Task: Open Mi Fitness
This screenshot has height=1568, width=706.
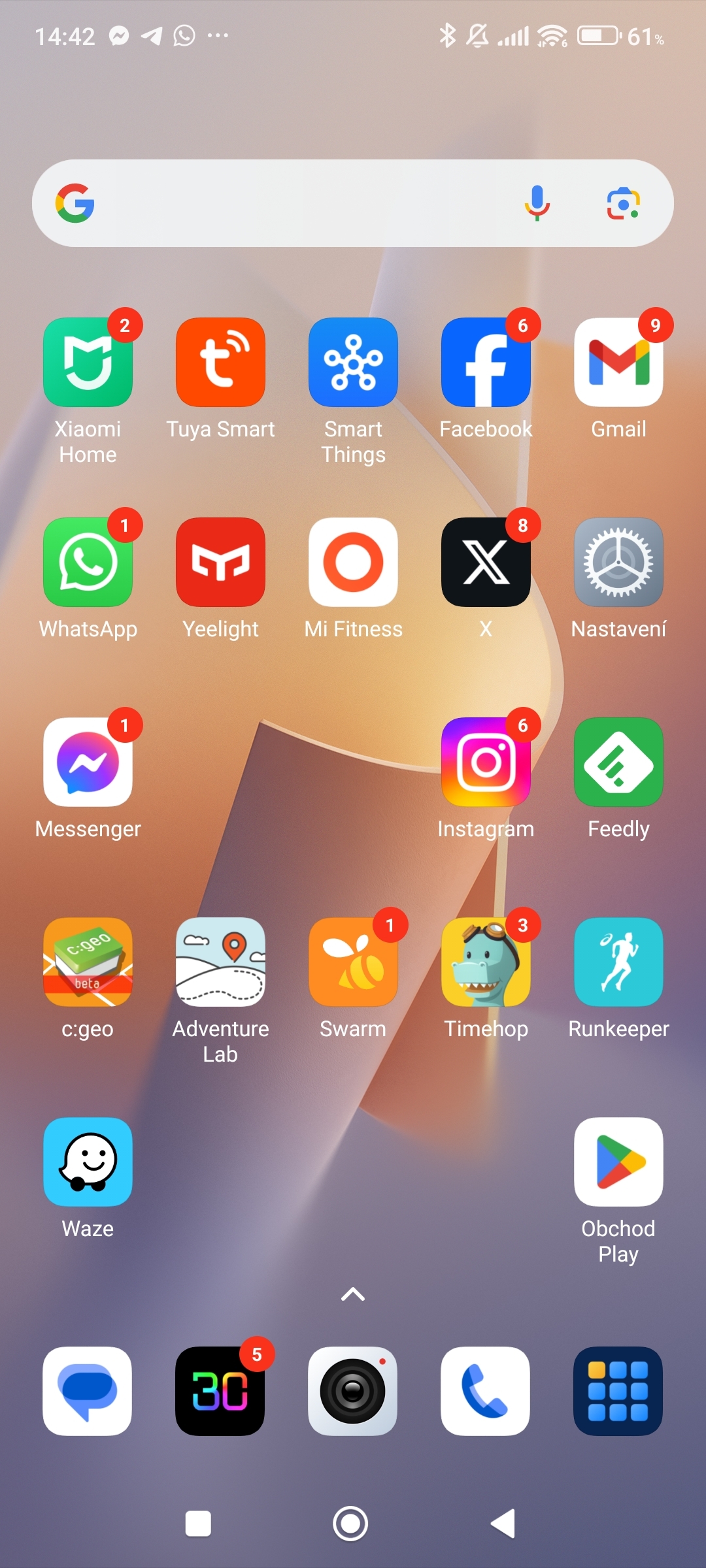Action: (354, 563)
